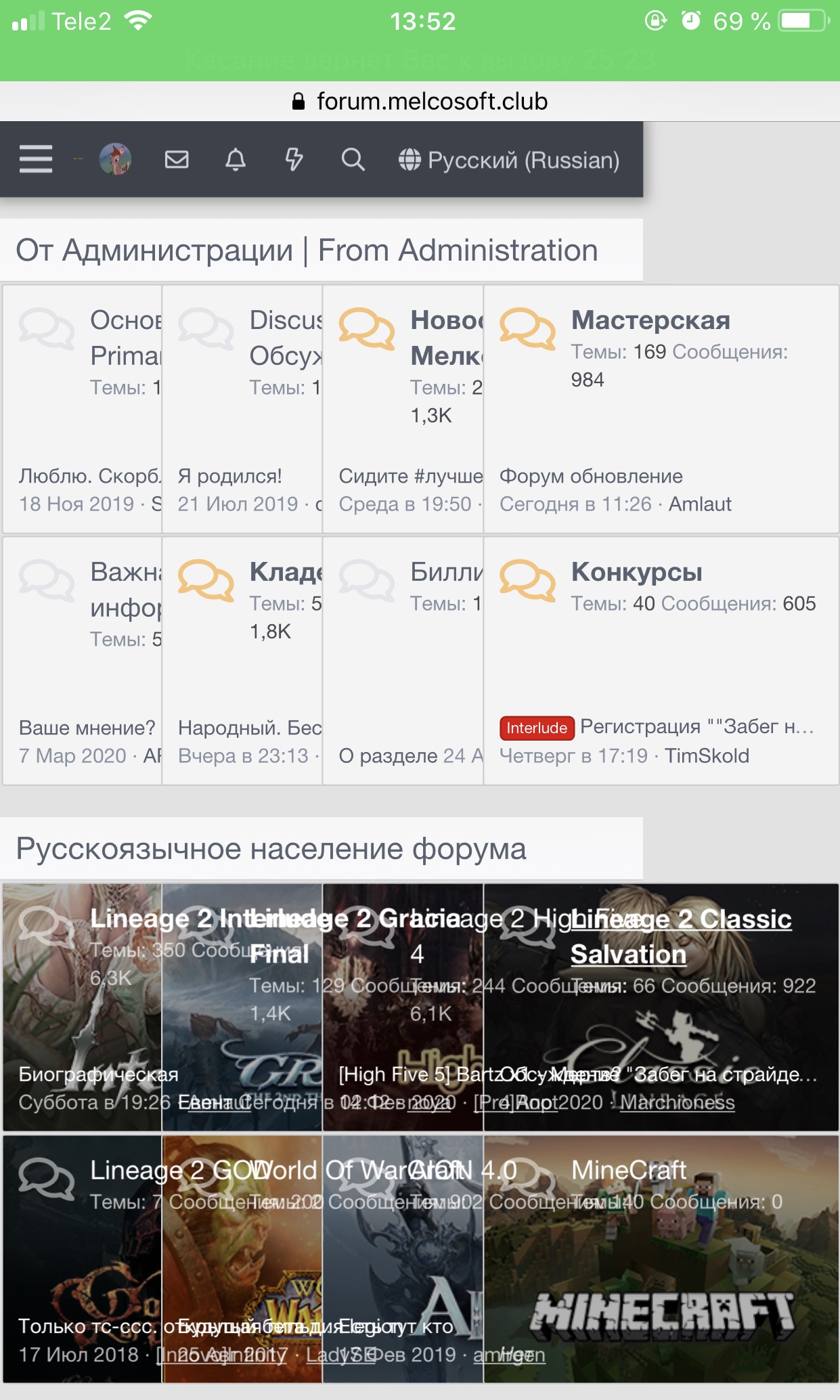Open the notifications bell

point(236,160)
